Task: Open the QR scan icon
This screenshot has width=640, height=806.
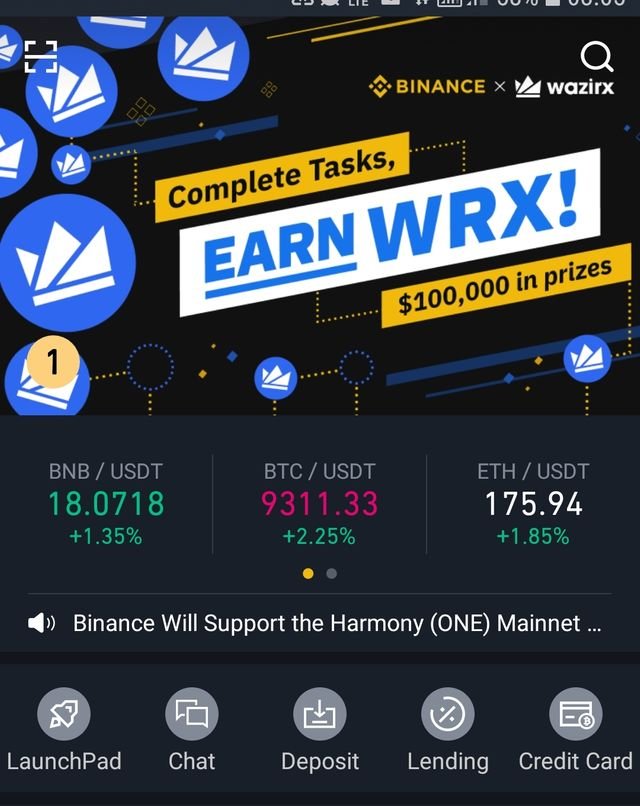Action: pos(40,56)
